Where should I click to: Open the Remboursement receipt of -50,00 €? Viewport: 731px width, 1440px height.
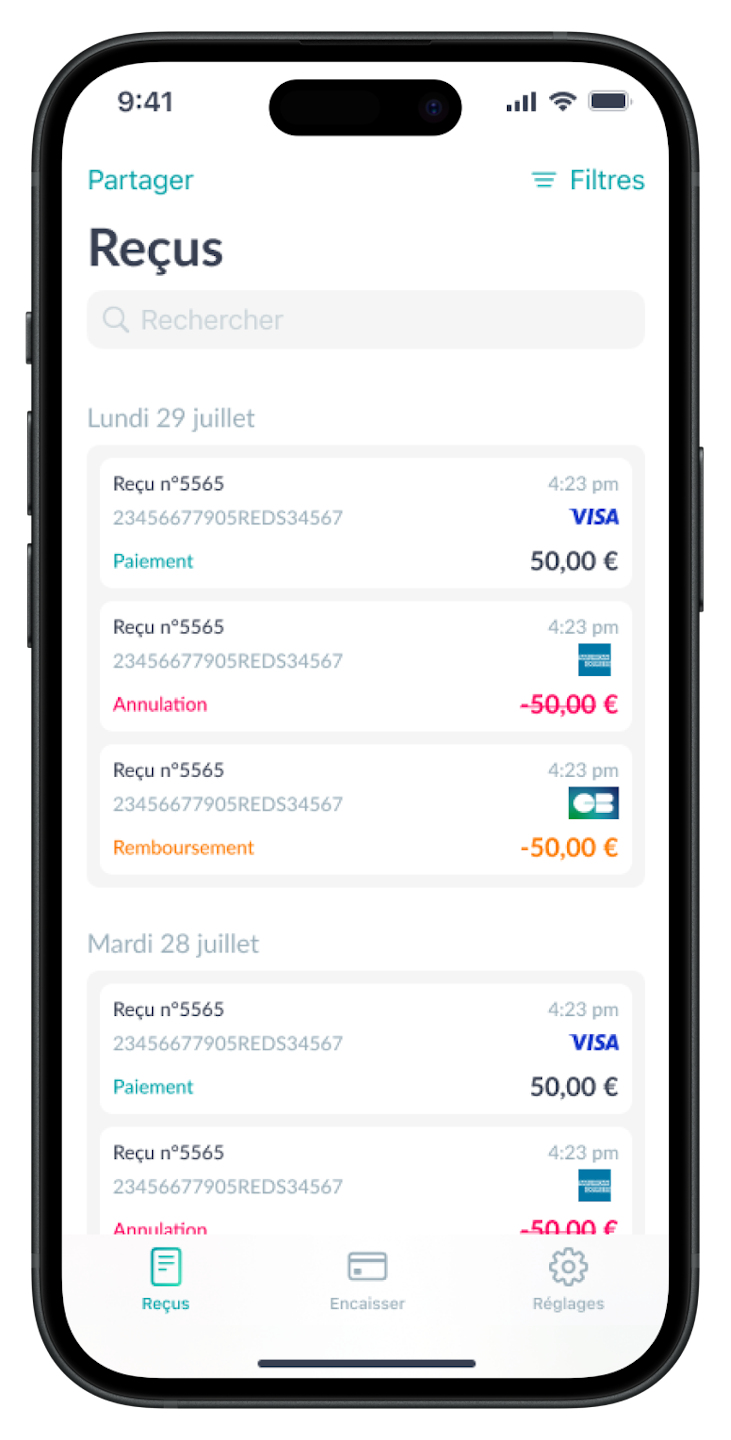pos(366,809)
